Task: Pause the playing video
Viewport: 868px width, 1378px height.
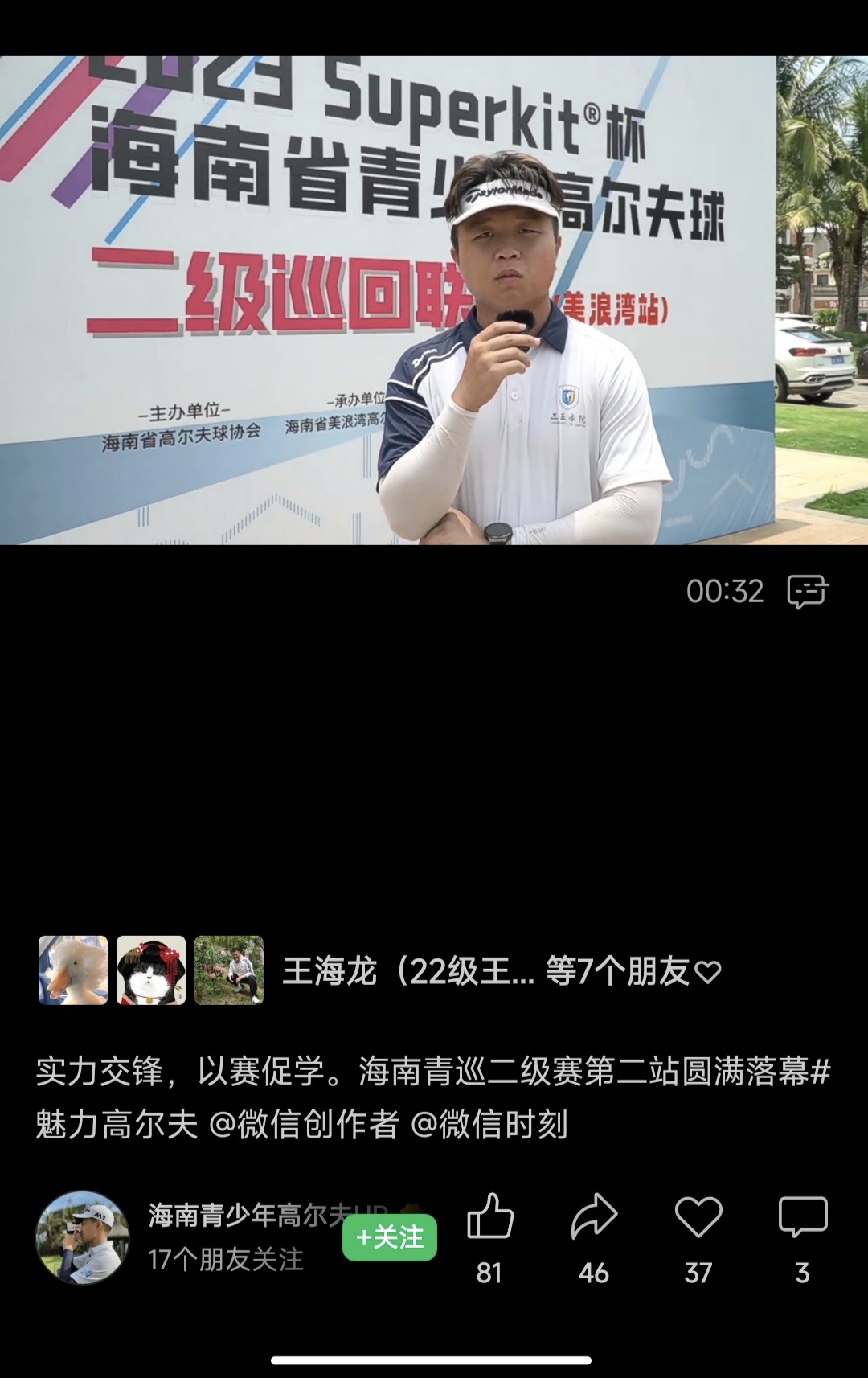Action: point(434,300)
